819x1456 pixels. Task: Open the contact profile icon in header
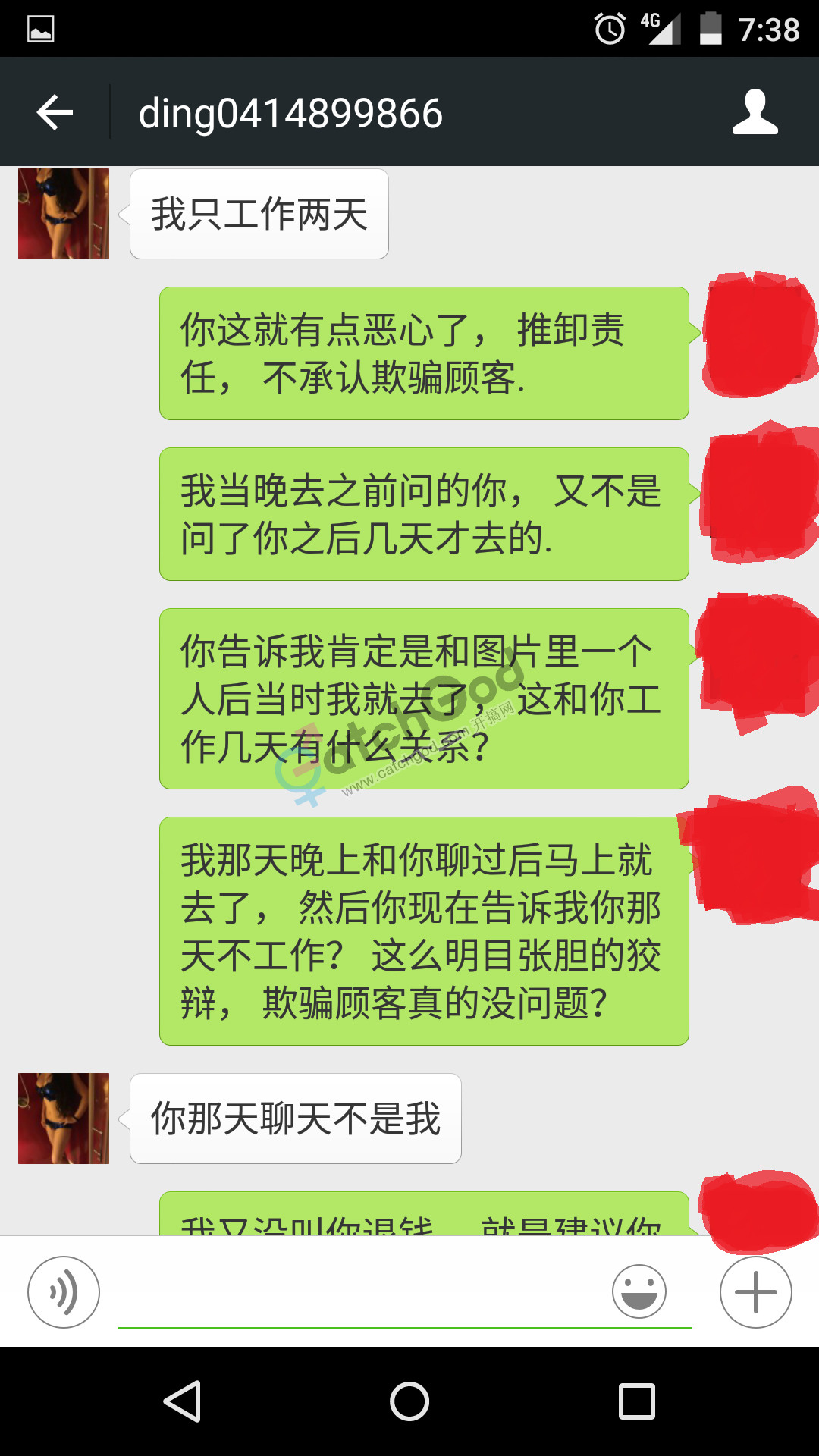[x=755, y=112]
